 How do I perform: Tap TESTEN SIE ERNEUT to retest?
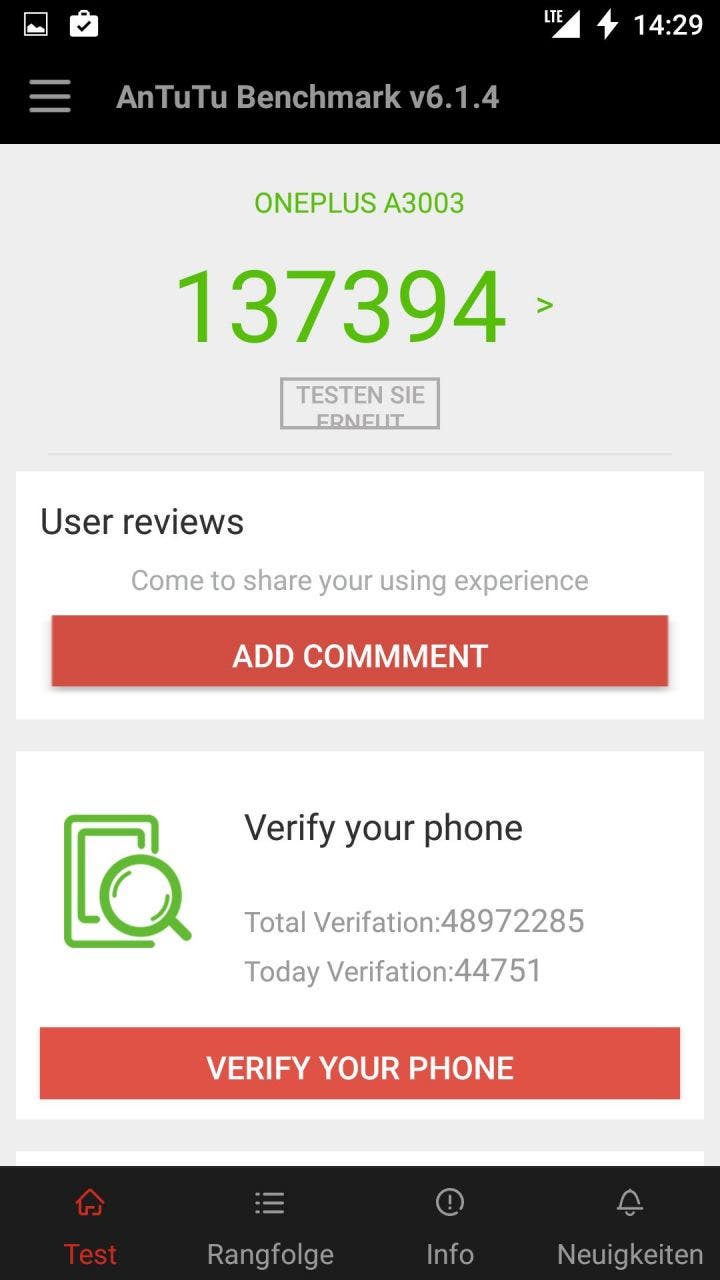[360, 403]
